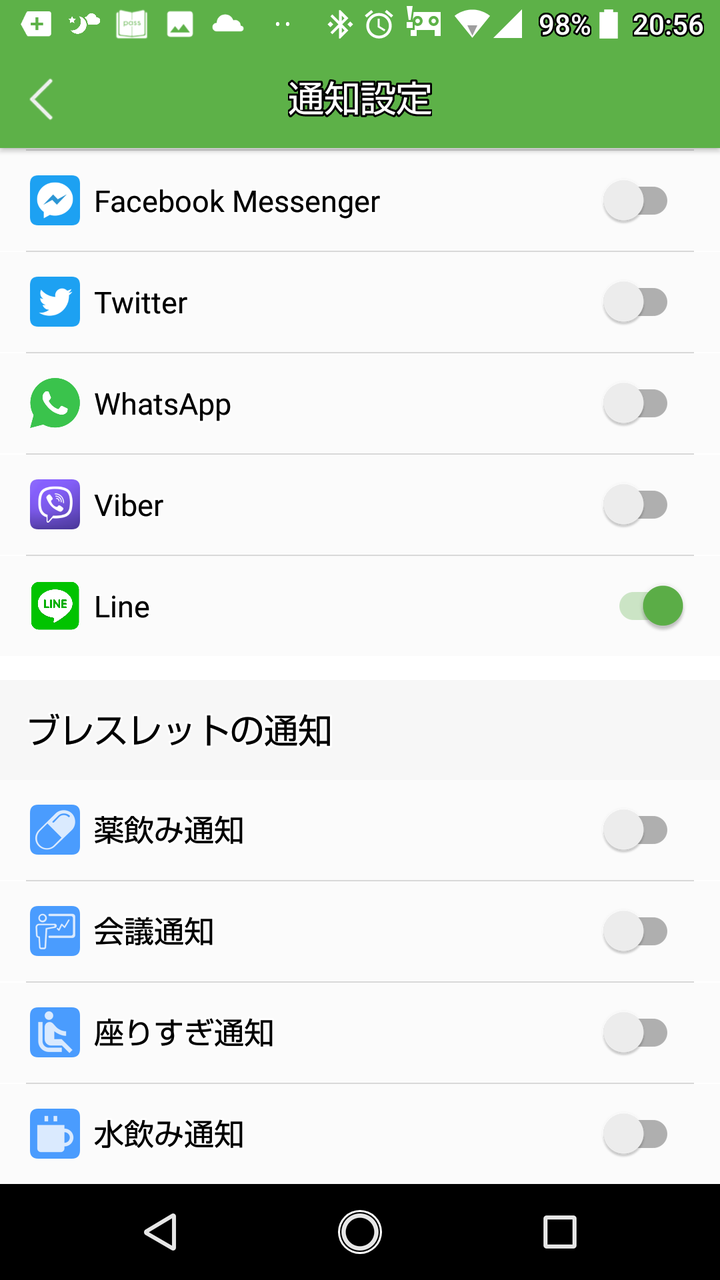Open recent apps overview
Image resolution: width=720 pixels, height=1280 pixels.
point(560,1232)
